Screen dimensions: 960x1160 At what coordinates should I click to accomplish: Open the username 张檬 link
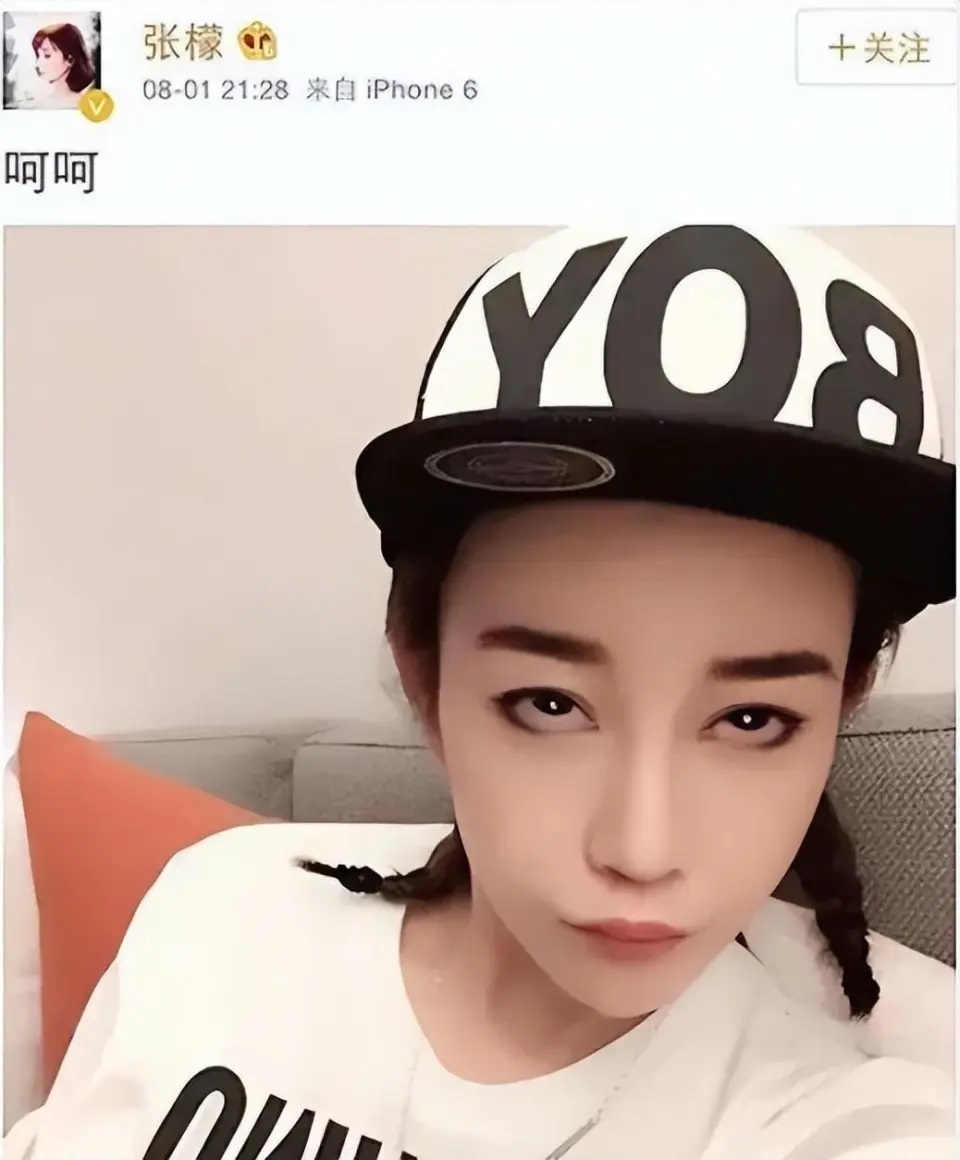tap(182, 43)
